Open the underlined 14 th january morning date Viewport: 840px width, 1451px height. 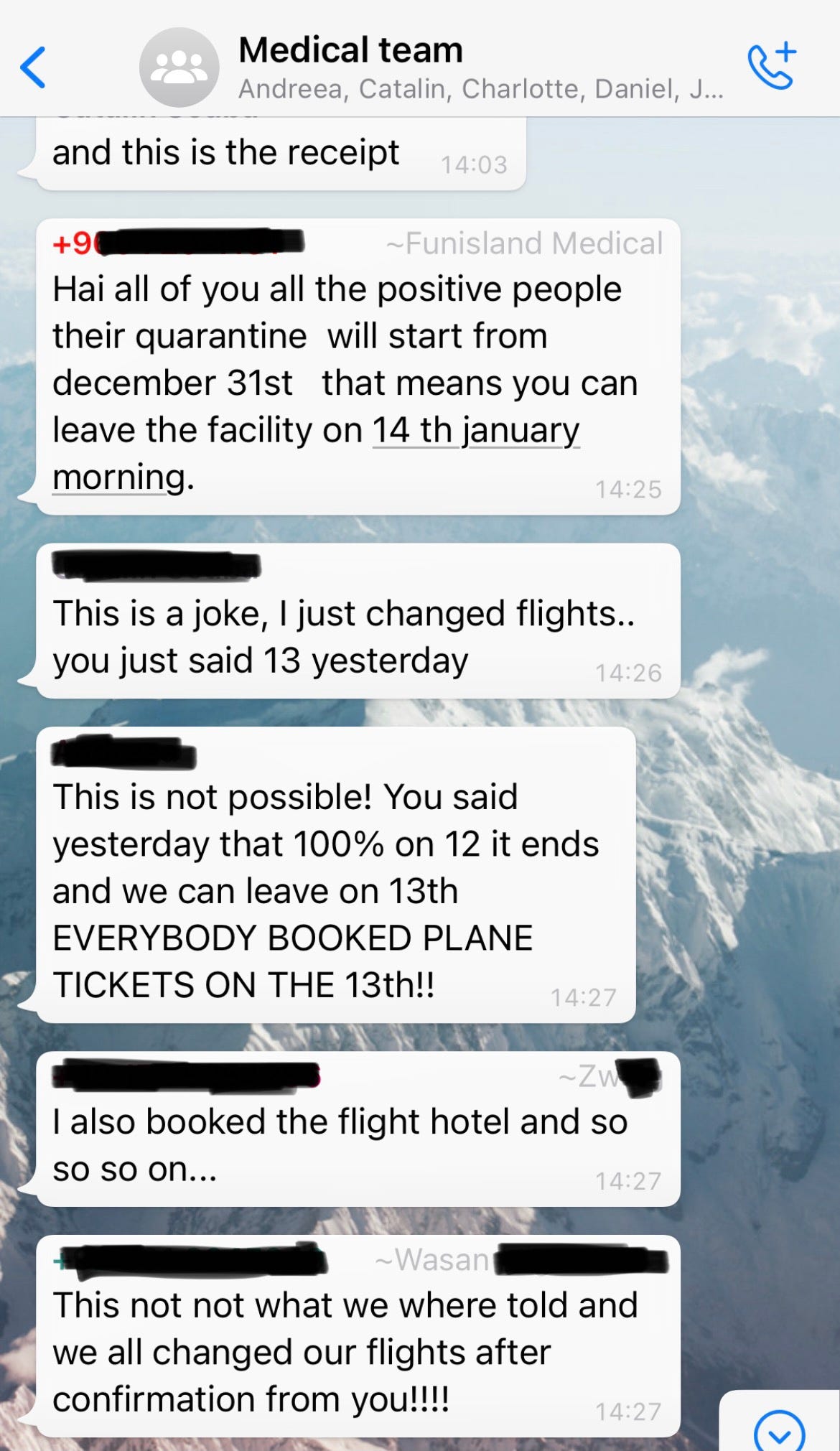point(475,431)
